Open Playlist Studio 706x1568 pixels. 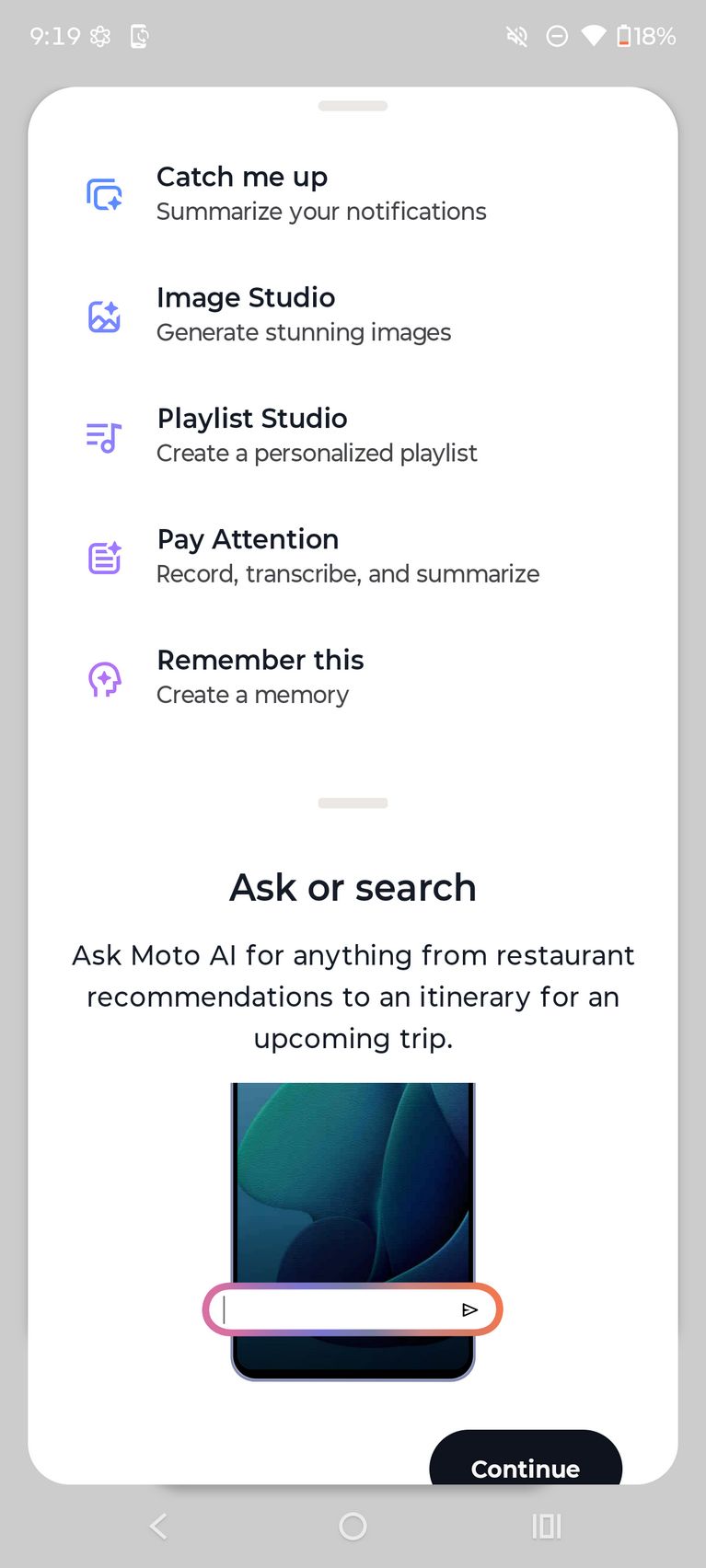[x=317, y=435]
